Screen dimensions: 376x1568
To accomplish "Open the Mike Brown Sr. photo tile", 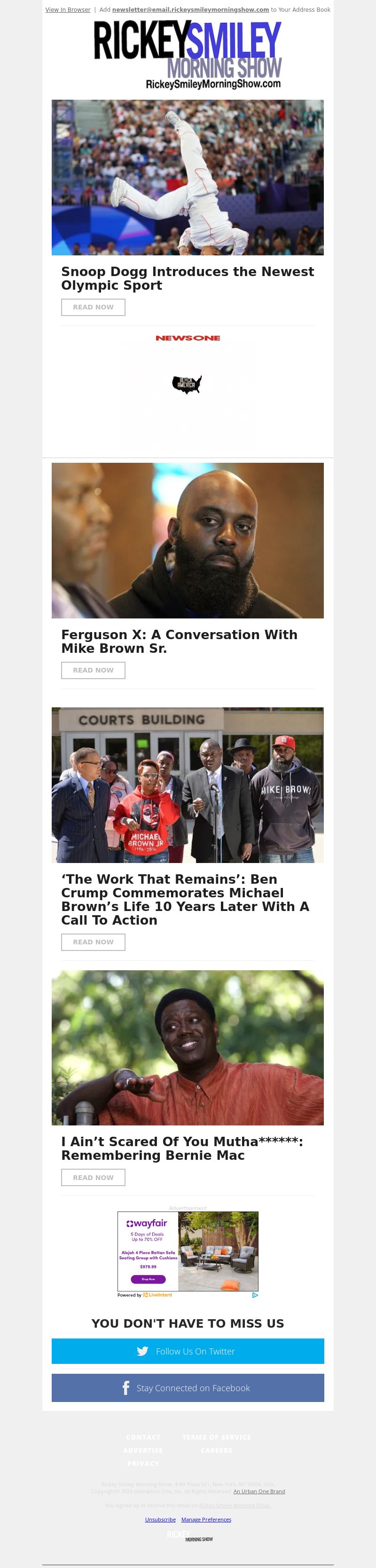I will (188, 540).
